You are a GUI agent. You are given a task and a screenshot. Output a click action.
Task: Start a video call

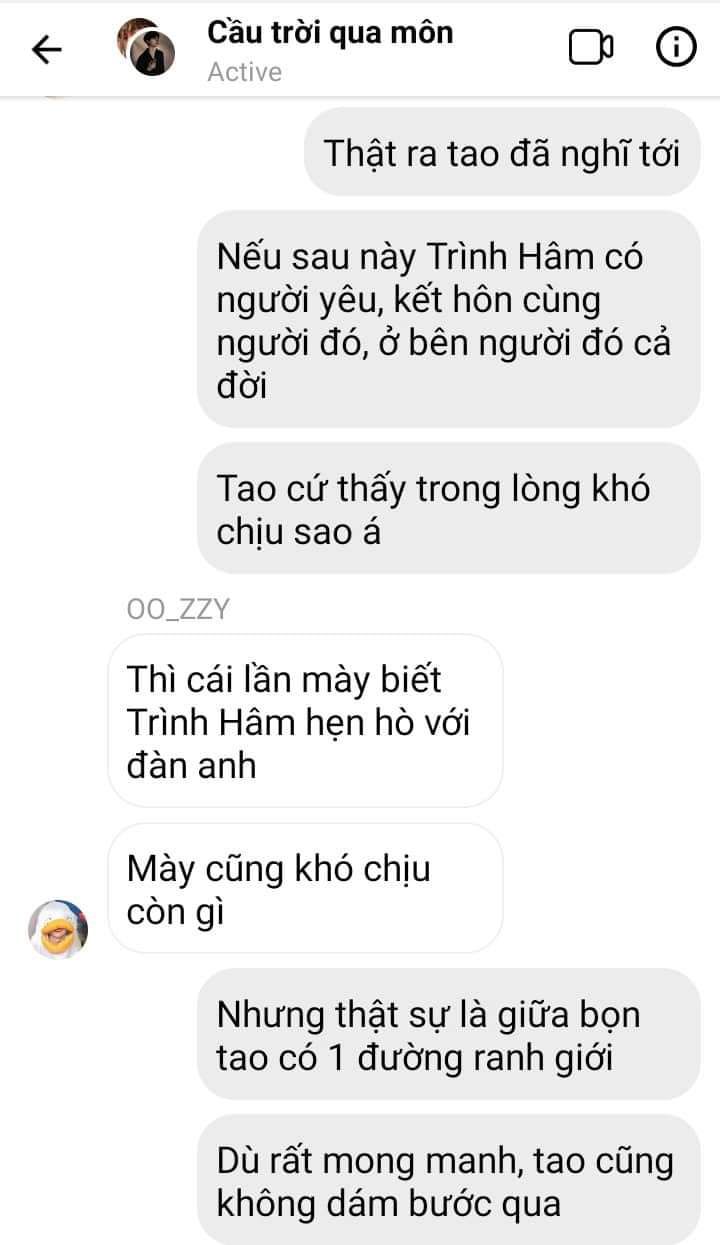point(591,48)
